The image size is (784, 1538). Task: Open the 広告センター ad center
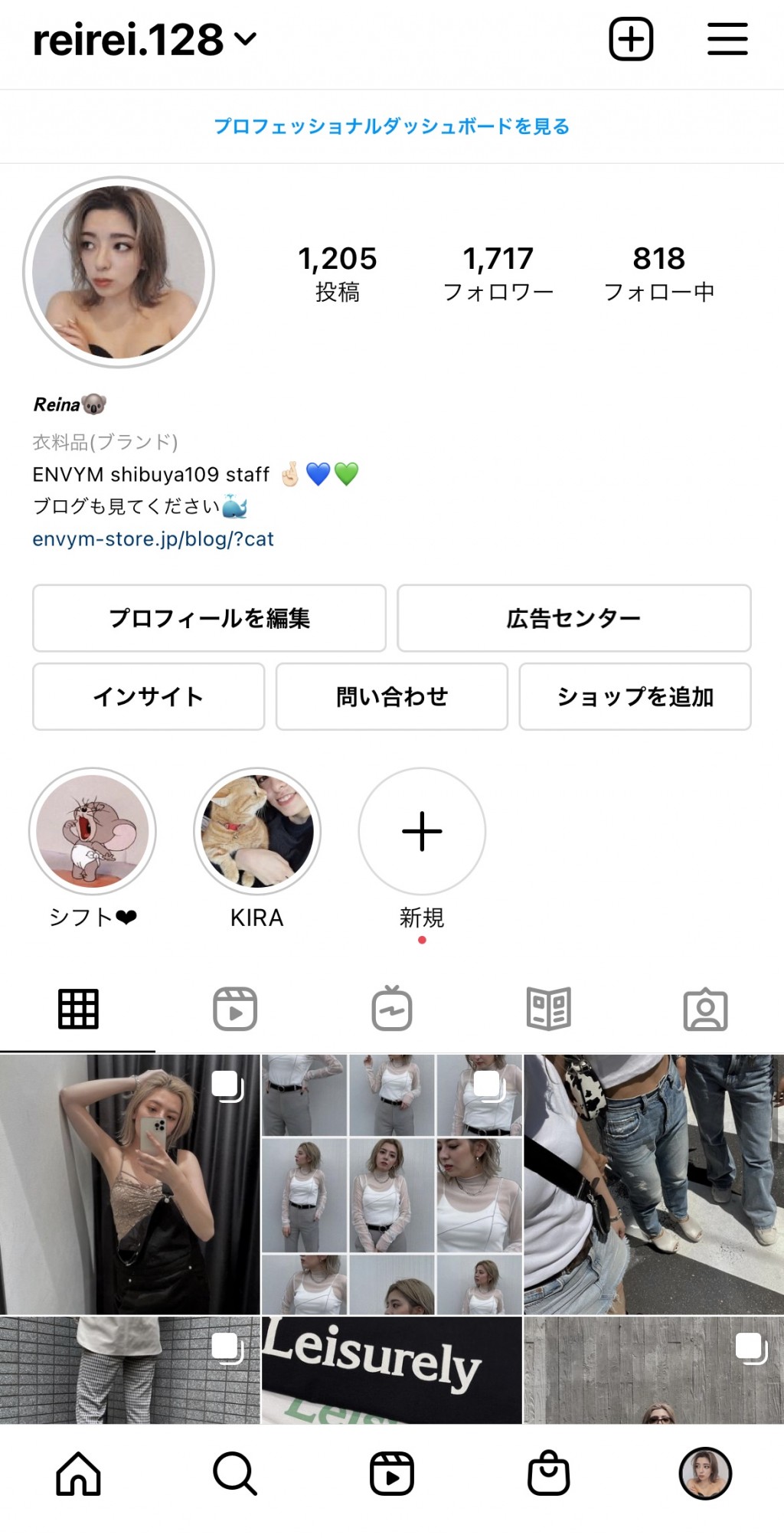tap(573, 618)
